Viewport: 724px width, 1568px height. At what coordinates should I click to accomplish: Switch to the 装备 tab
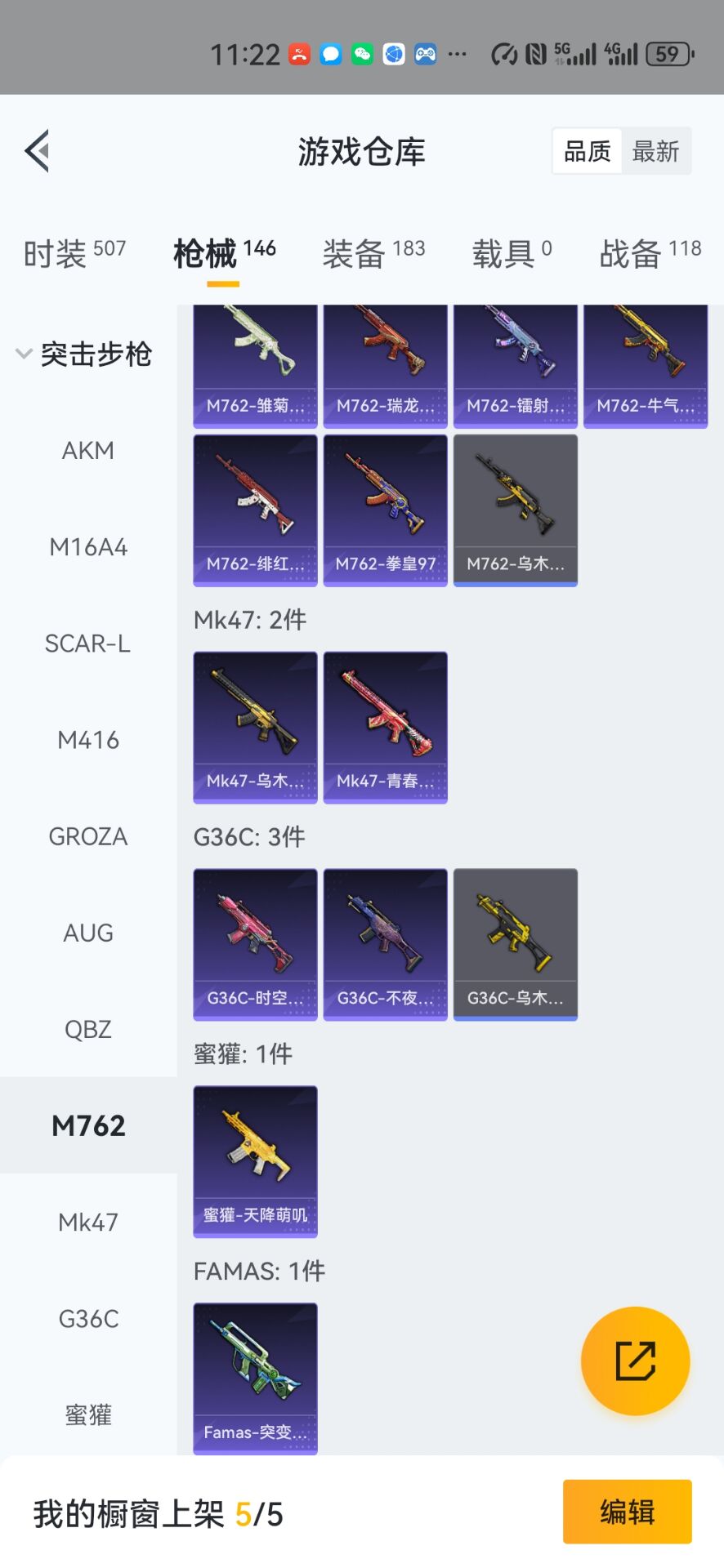[373, 253]
